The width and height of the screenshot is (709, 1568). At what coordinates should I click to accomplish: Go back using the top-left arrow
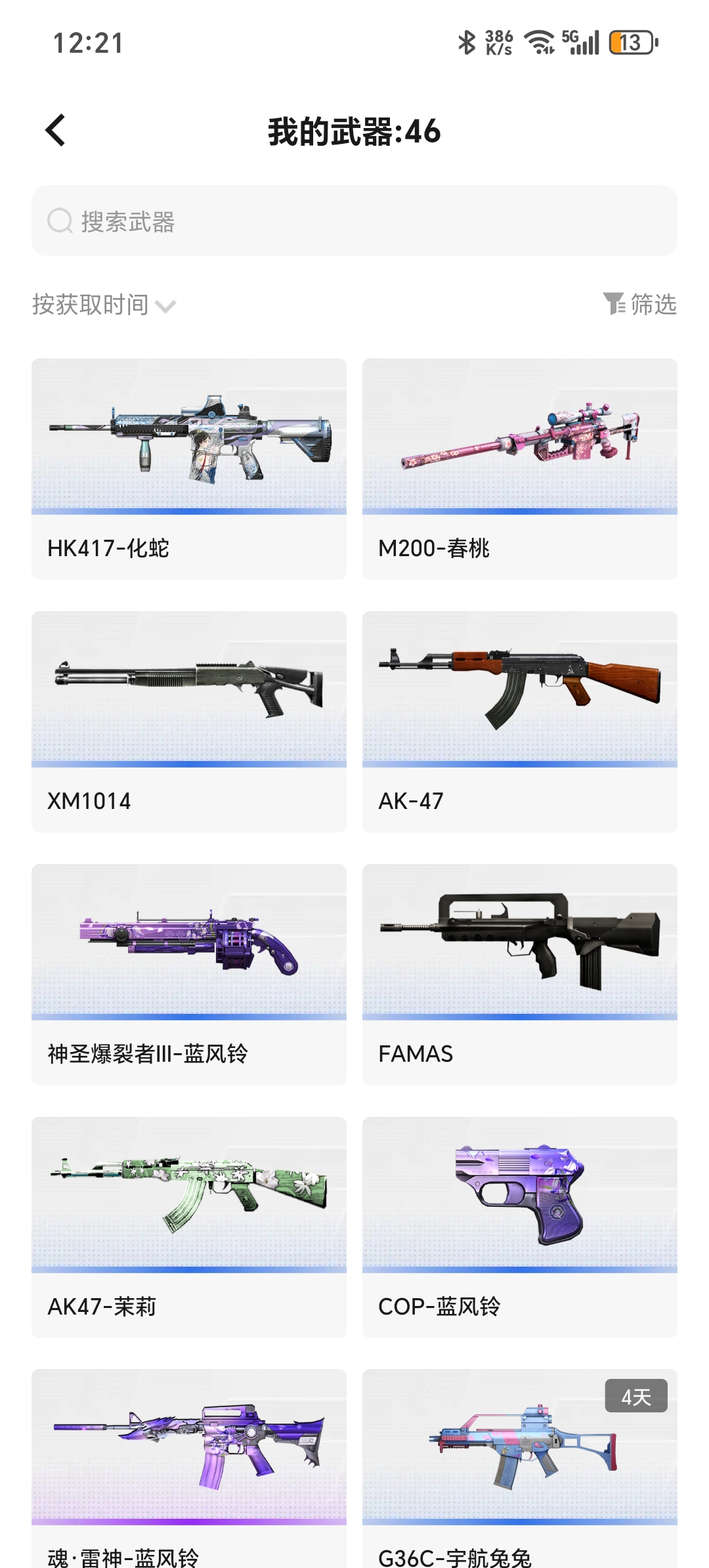[x=56, y=130]
